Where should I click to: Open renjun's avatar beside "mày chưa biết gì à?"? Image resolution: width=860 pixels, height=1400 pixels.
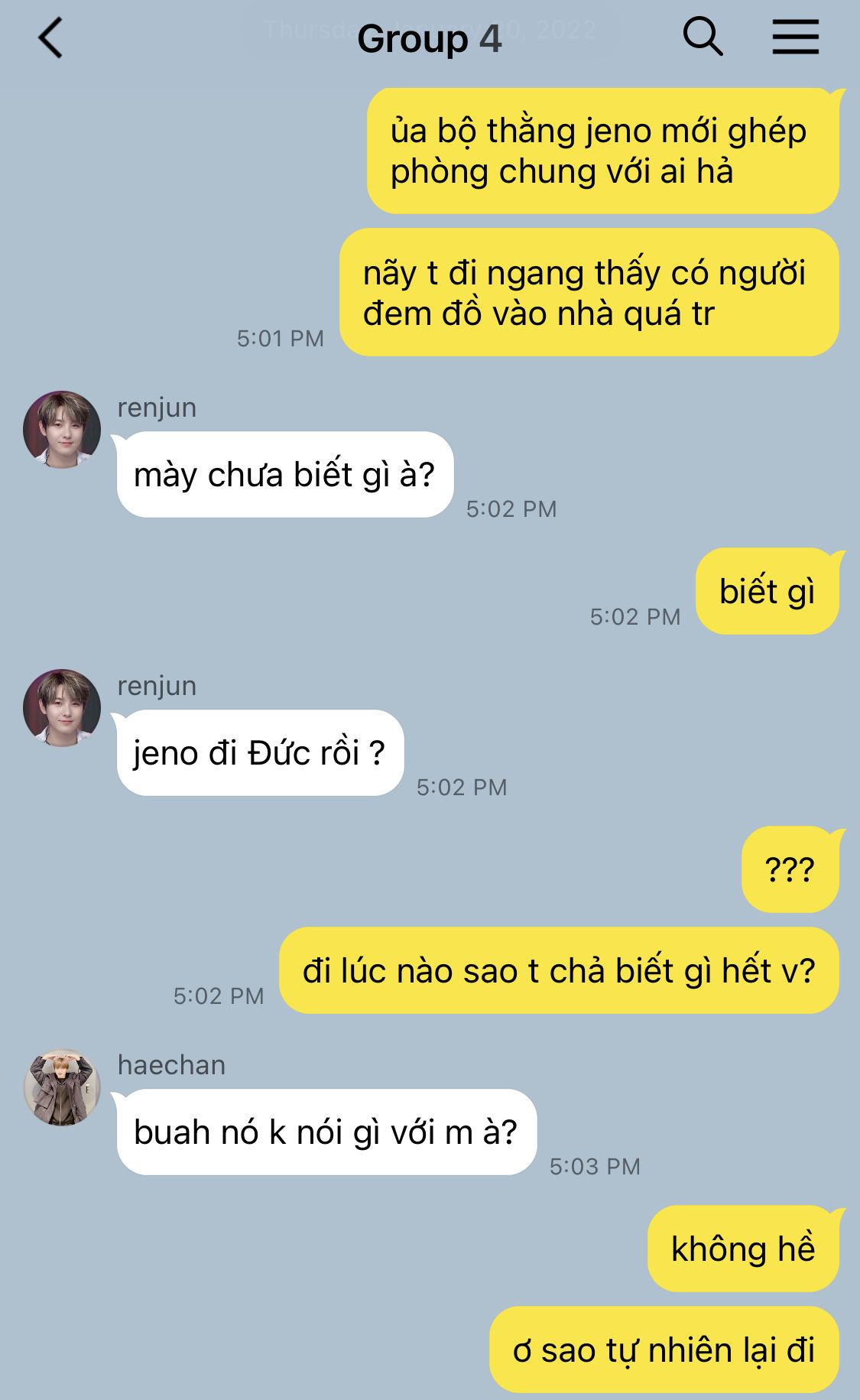click(62, 430)
